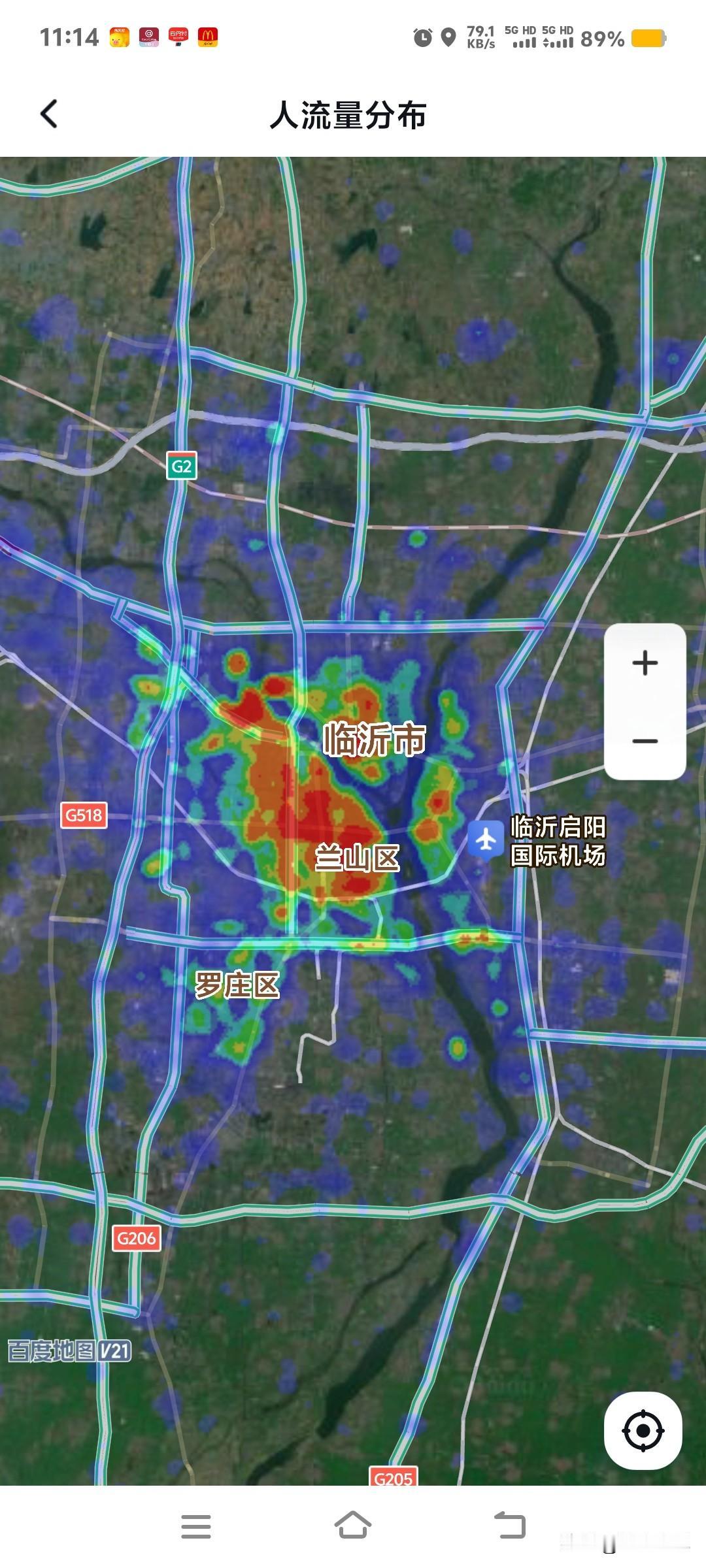Viewport: 706px width, 1568px height.
Task: Zoom out with the minus button
Action: point(644,742)
